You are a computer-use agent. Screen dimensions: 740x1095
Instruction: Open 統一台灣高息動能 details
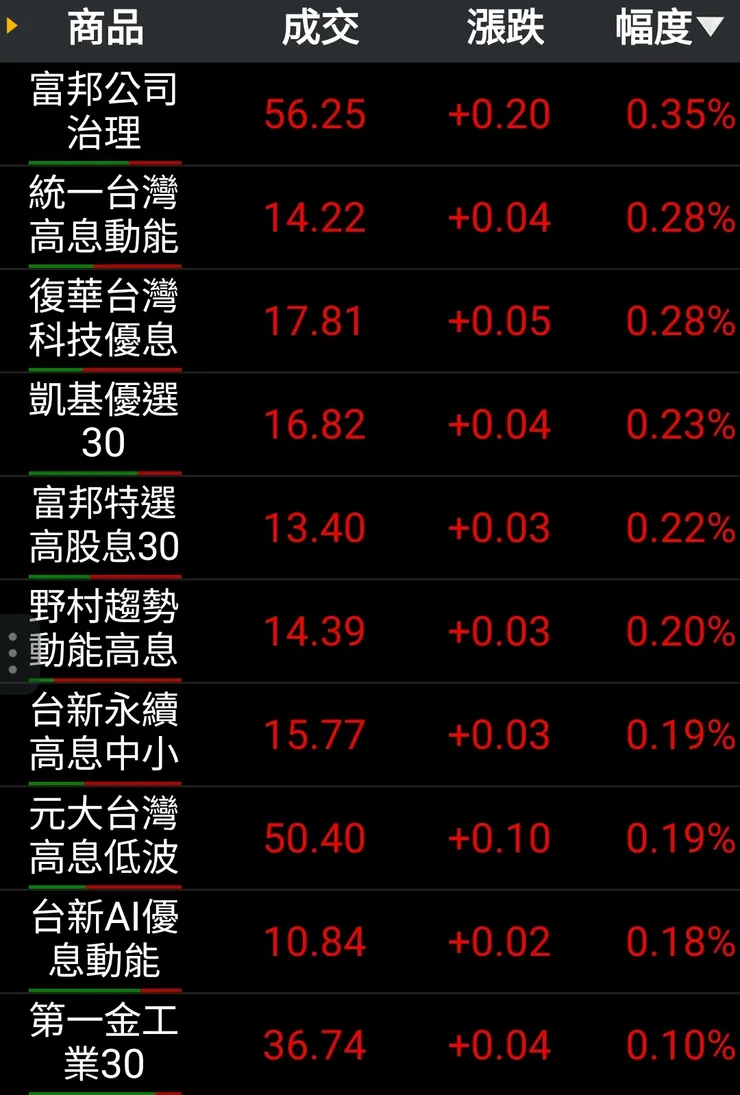click(x=104, y=217)
